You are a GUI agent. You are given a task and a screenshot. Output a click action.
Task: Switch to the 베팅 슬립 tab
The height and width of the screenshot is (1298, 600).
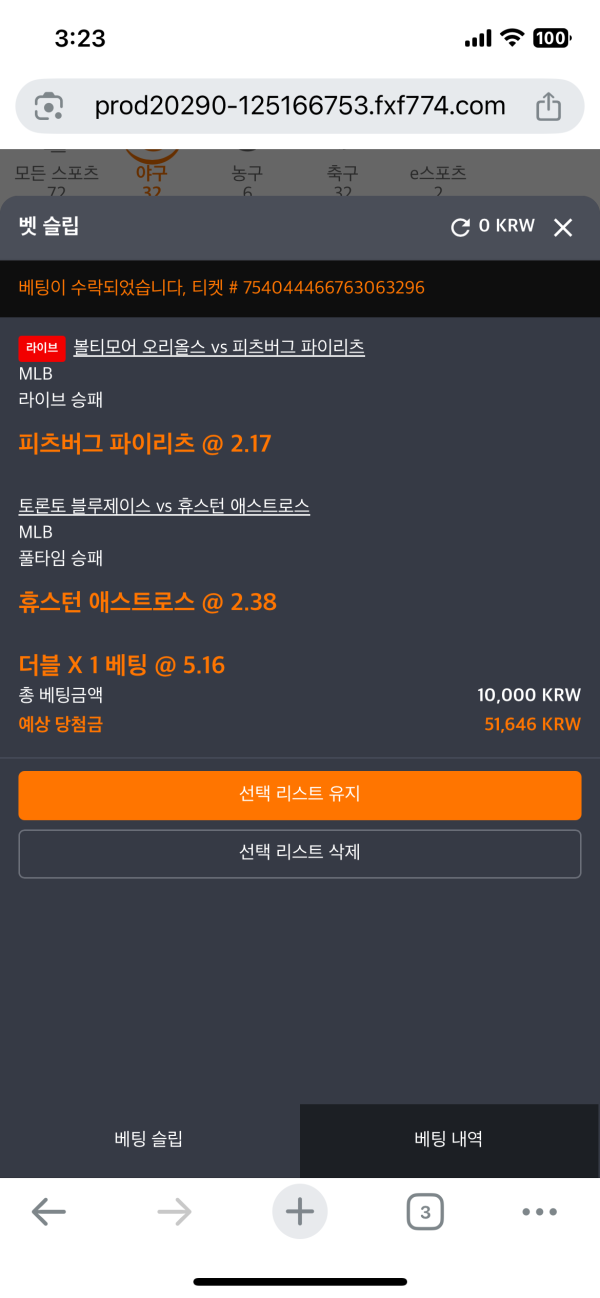[149, 1139]
